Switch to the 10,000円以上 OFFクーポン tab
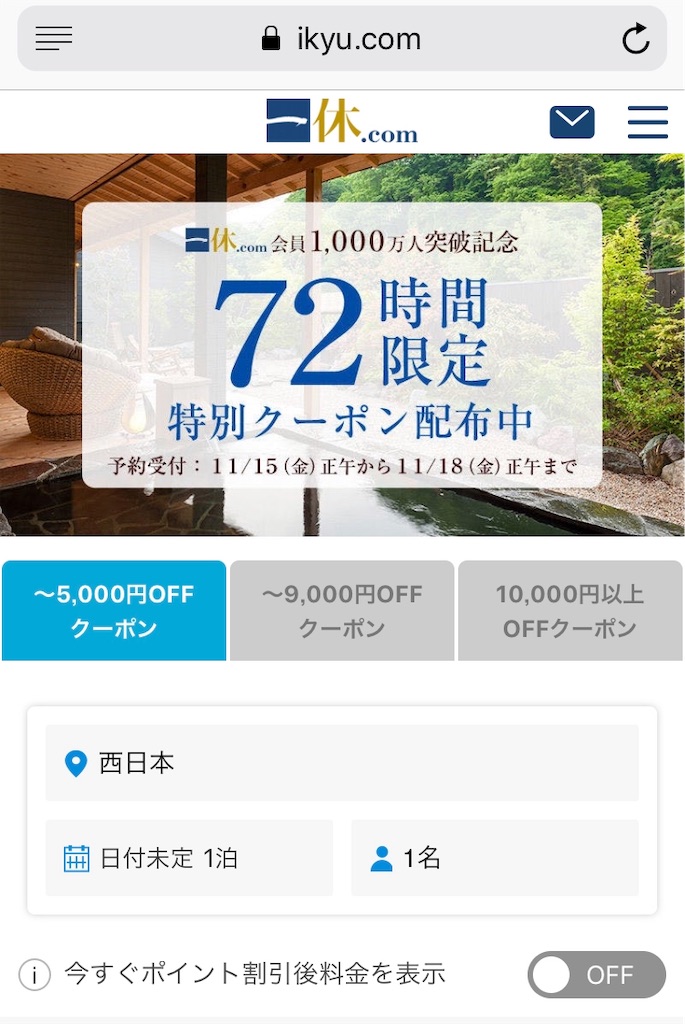The image size is (685, 1024). [x=570, y=611]
